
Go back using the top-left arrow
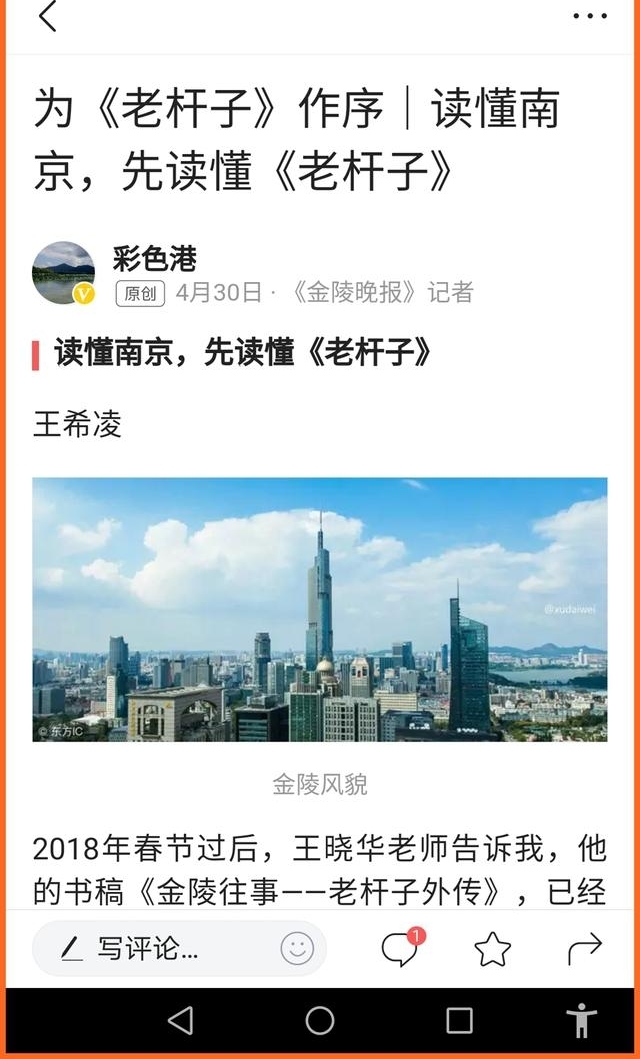[x=47, y=16]
